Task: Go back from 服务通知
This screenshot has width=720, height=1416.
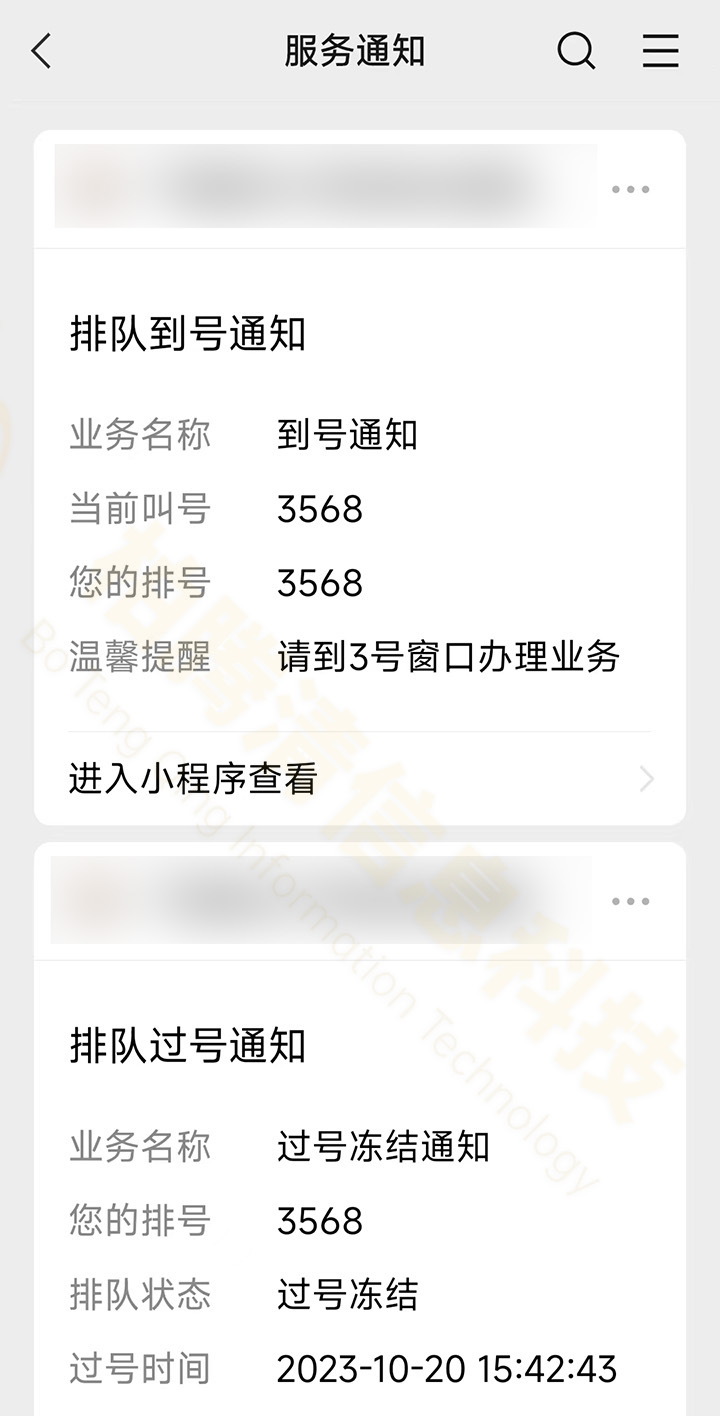Action: point(41,51)
